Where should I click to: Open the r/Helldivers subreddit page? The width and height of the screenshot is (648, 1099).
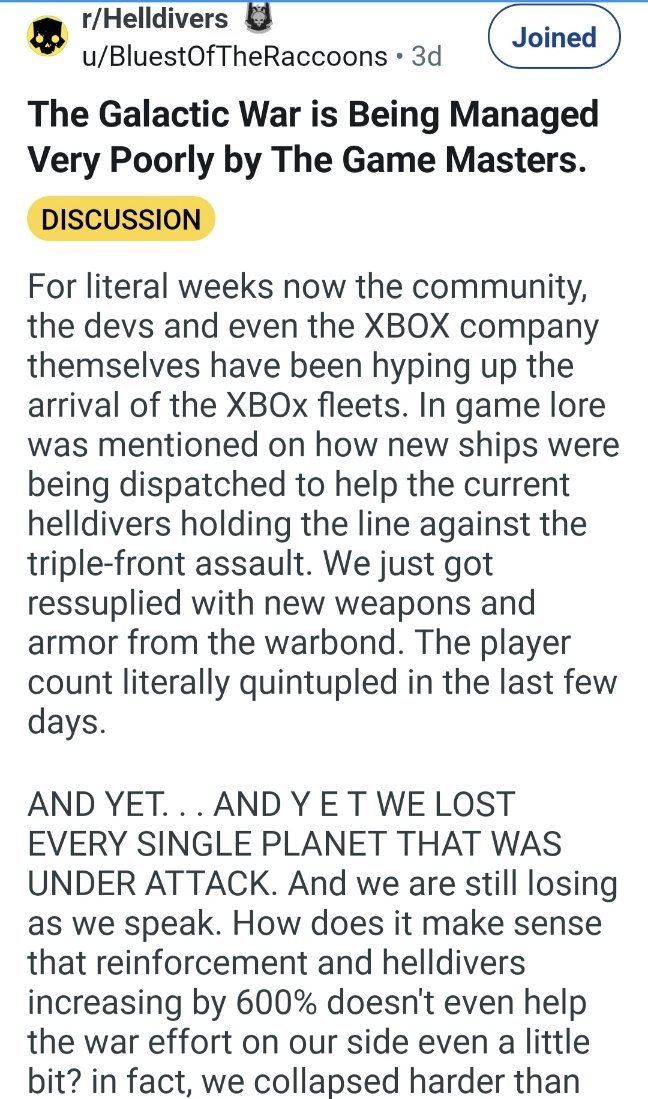(x=155, y=19)
